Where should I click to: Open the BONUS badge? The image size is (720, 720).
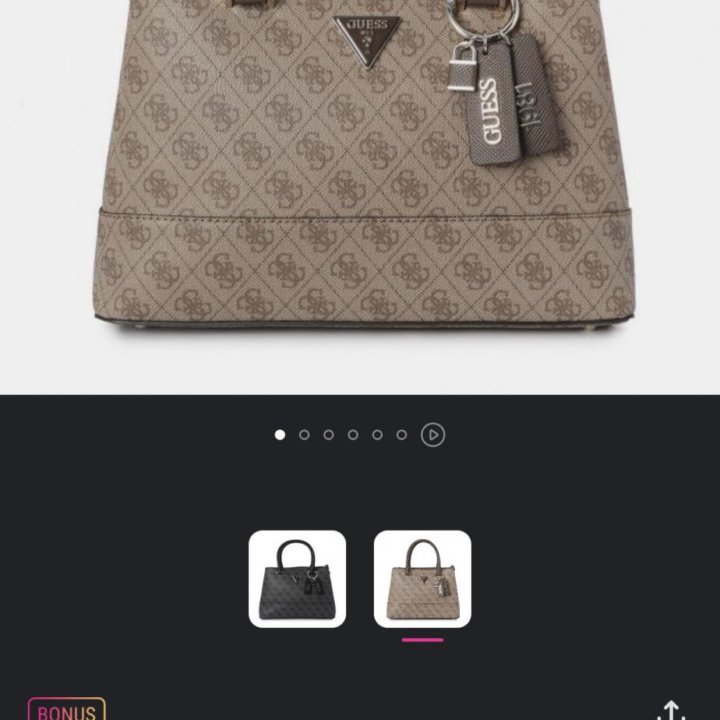(67, 710)
